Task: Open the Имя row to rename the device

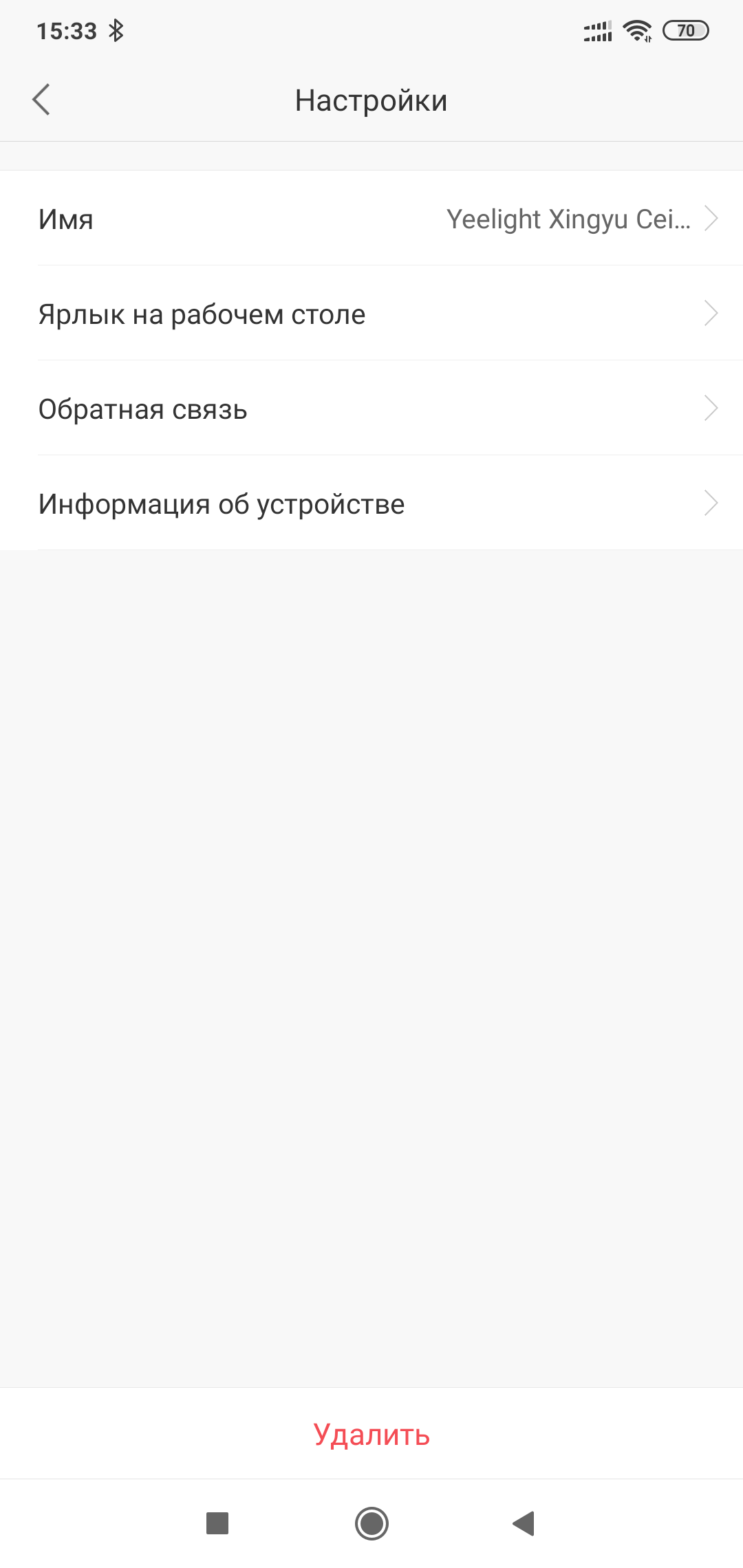Action: tap(371, 219)
